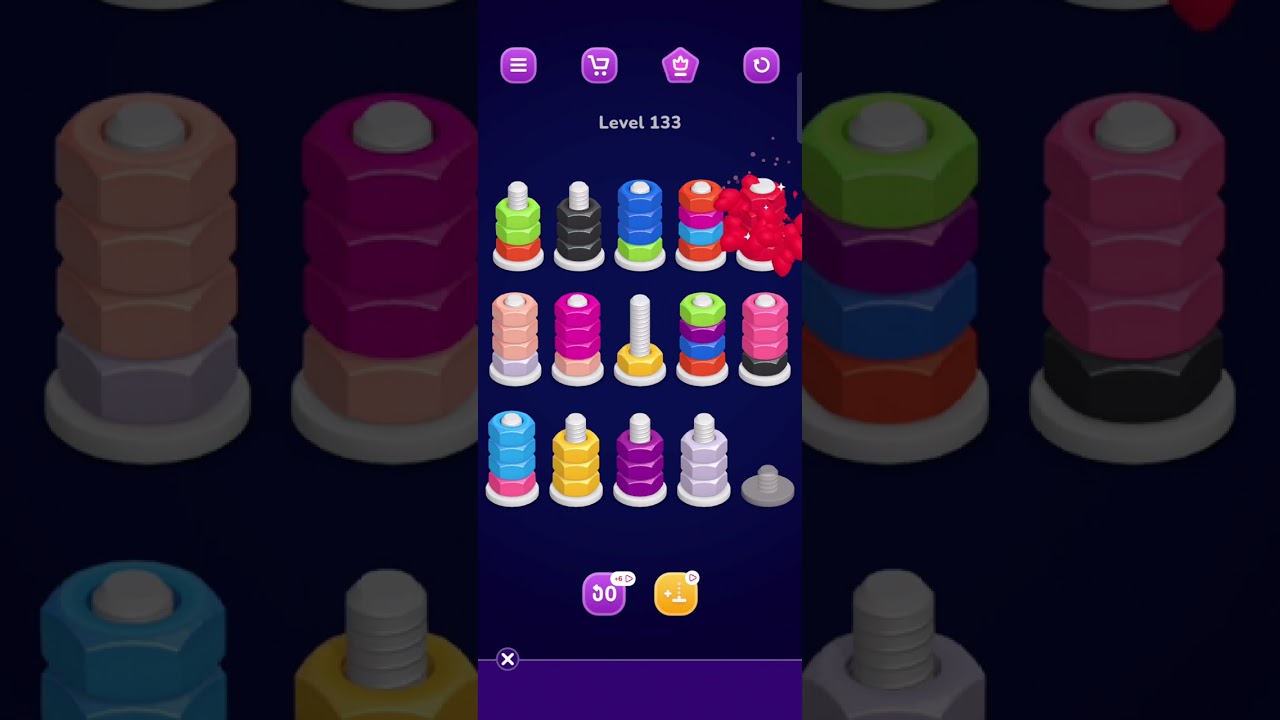1280x720 pixels.
Task: Select the bolt with light blue nuts over pink
Action: [512, 459]
